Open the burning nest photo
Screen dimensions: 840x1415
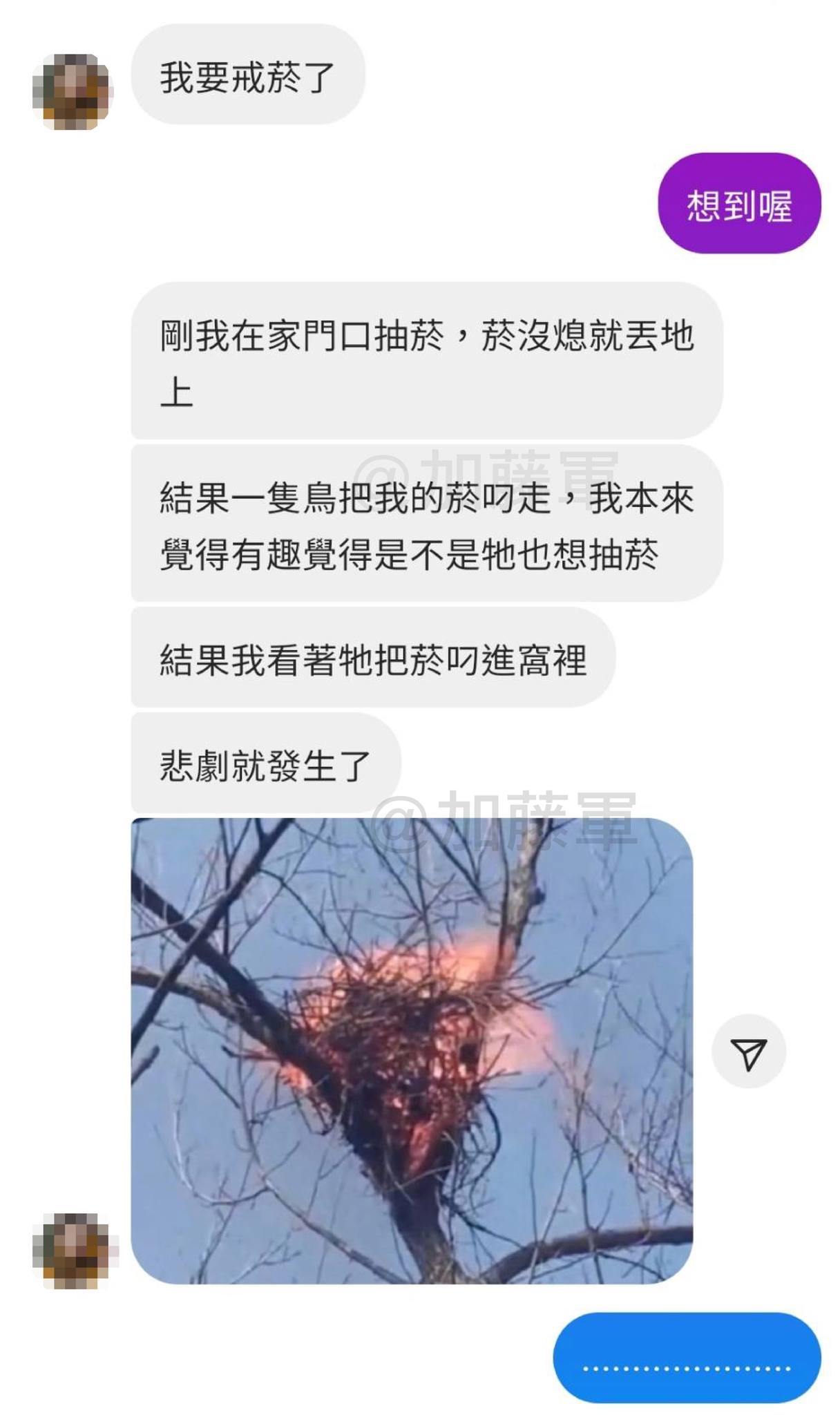click(412, 1050)
